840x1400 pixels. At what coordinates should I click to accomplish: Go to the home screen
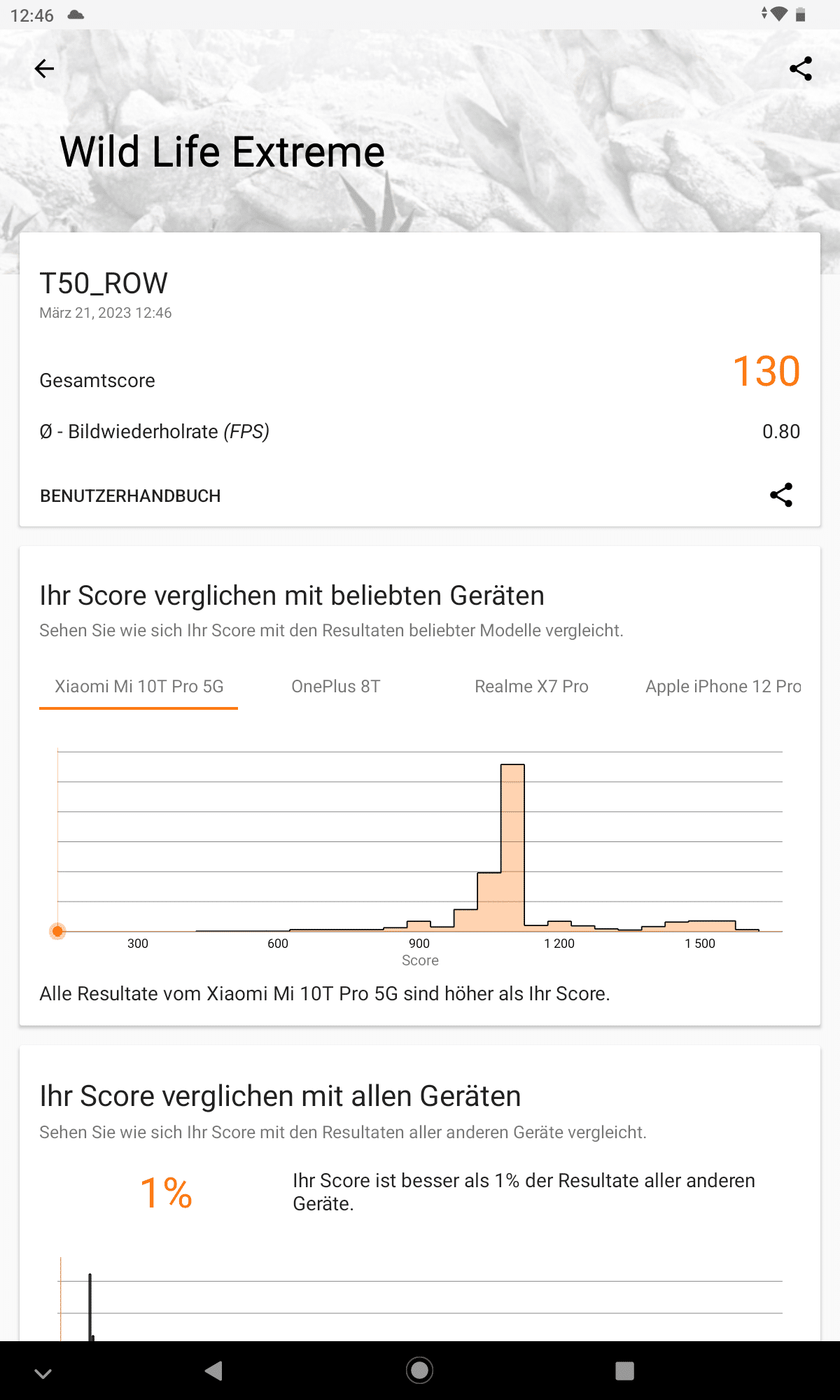click(420, 1371)
